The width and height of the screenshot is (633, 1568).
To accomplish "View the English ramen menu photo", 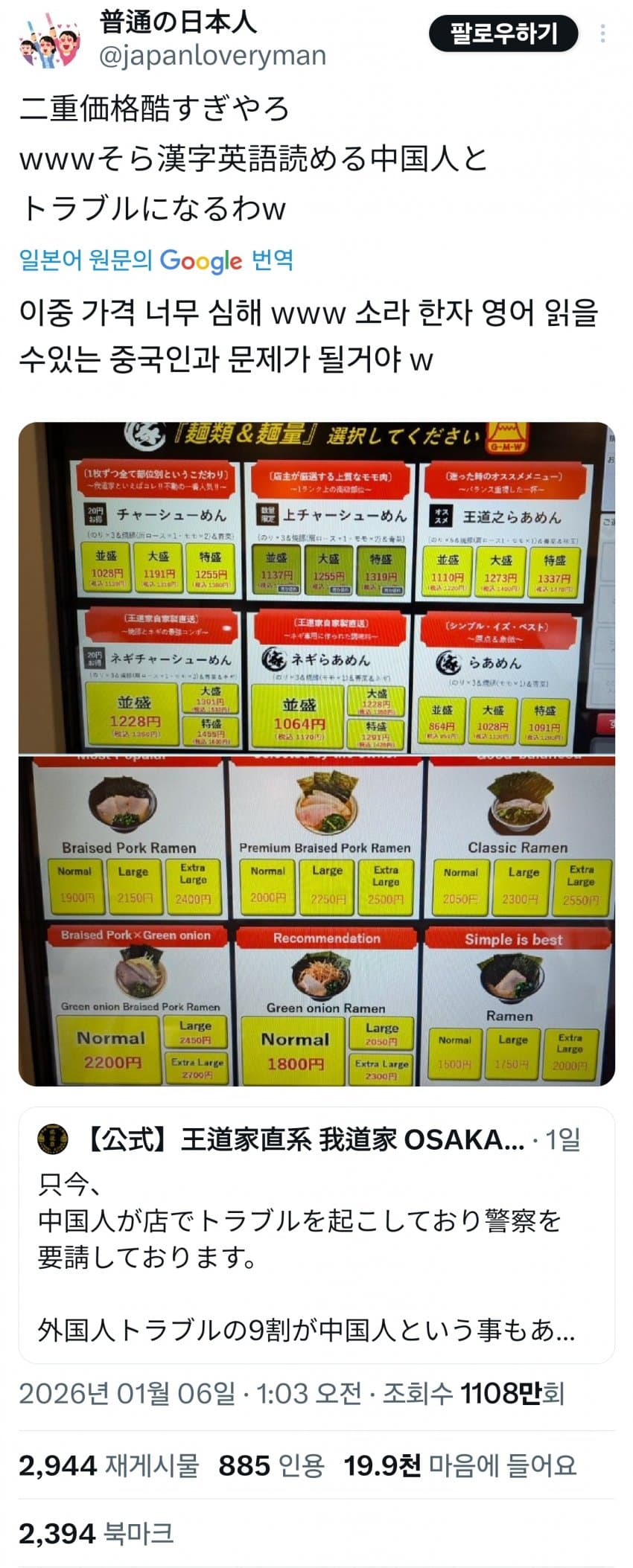I will click(x=316, y=920).
